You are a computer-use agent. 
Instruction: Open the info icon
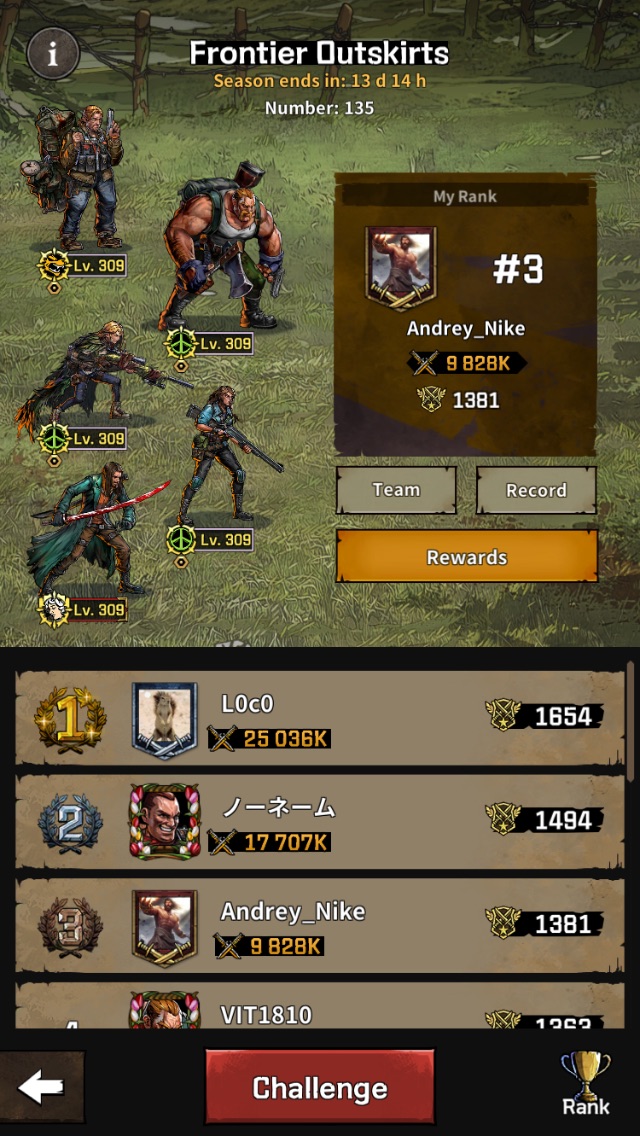pyautogui.click(x=53, y=53)
